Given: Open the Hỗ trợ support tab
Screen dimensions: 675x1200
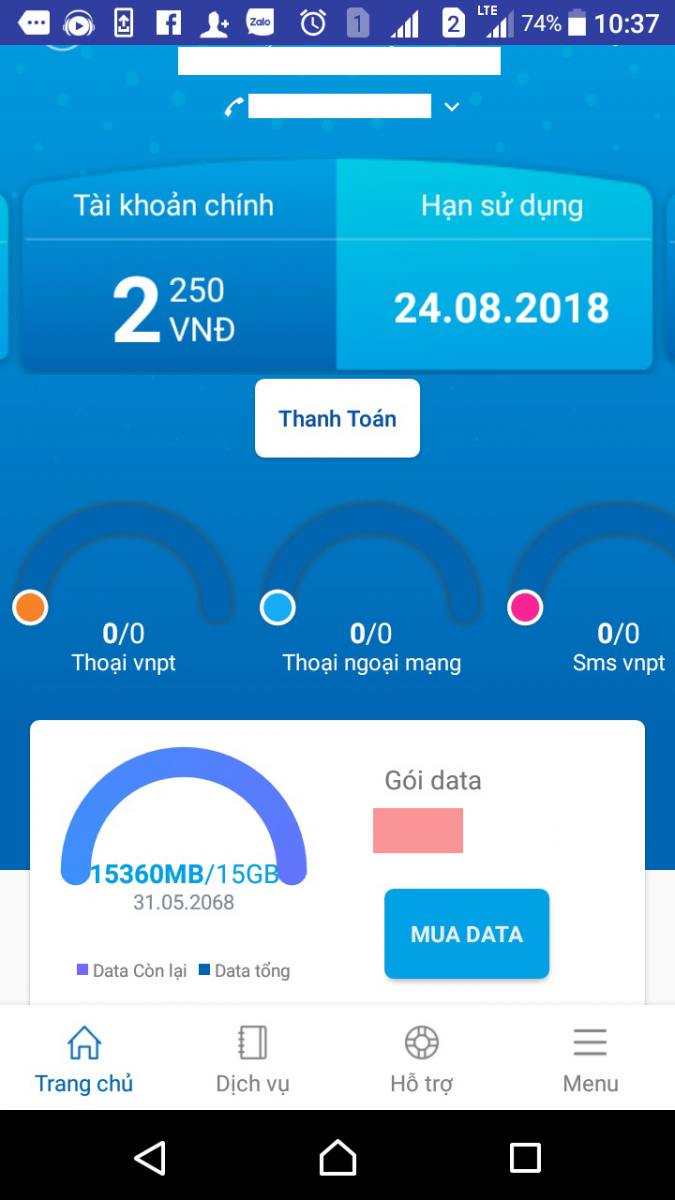Looking at the screenshot, I should [421, 1059].
